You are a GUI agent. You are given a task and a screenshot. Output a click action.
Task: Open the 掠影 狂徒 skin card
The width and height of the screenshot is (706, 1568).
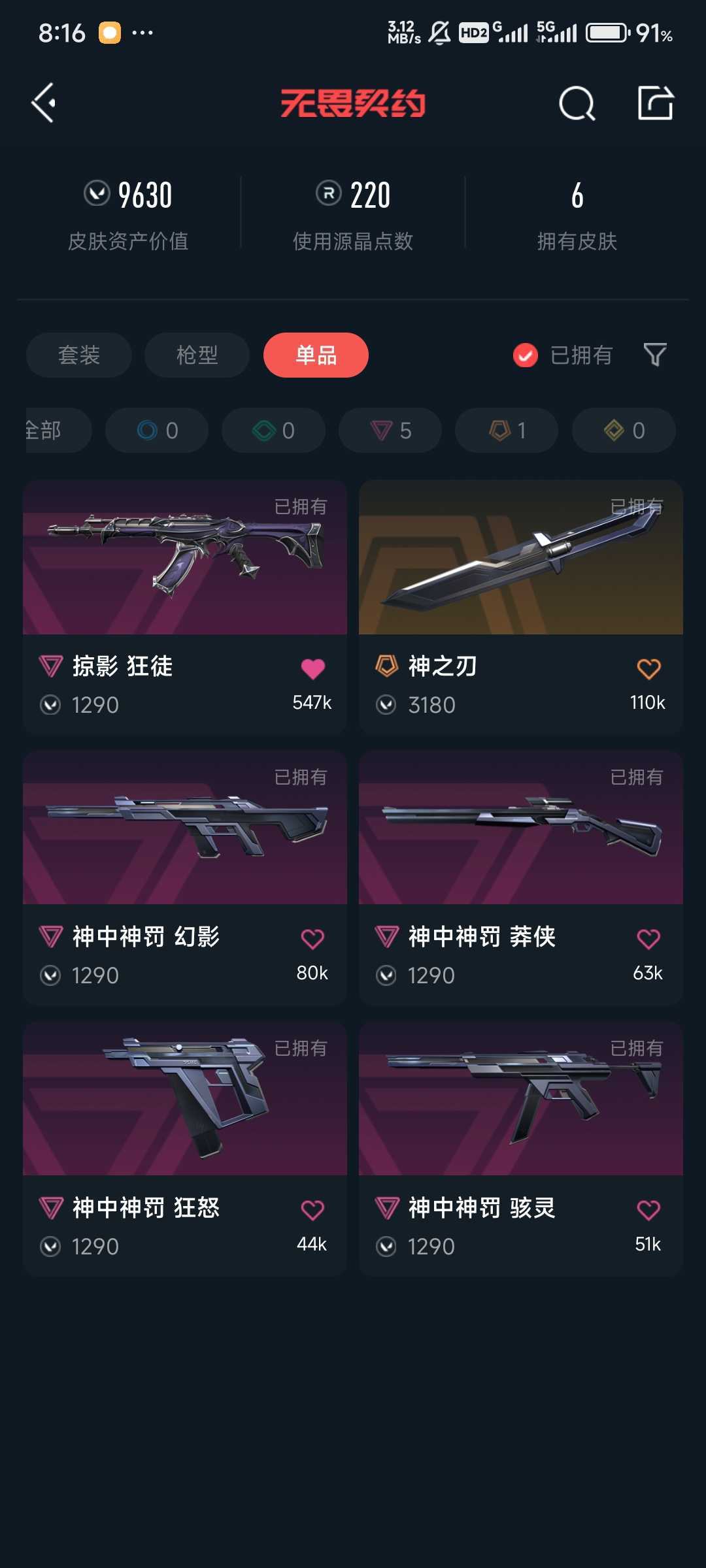[185, 607]
